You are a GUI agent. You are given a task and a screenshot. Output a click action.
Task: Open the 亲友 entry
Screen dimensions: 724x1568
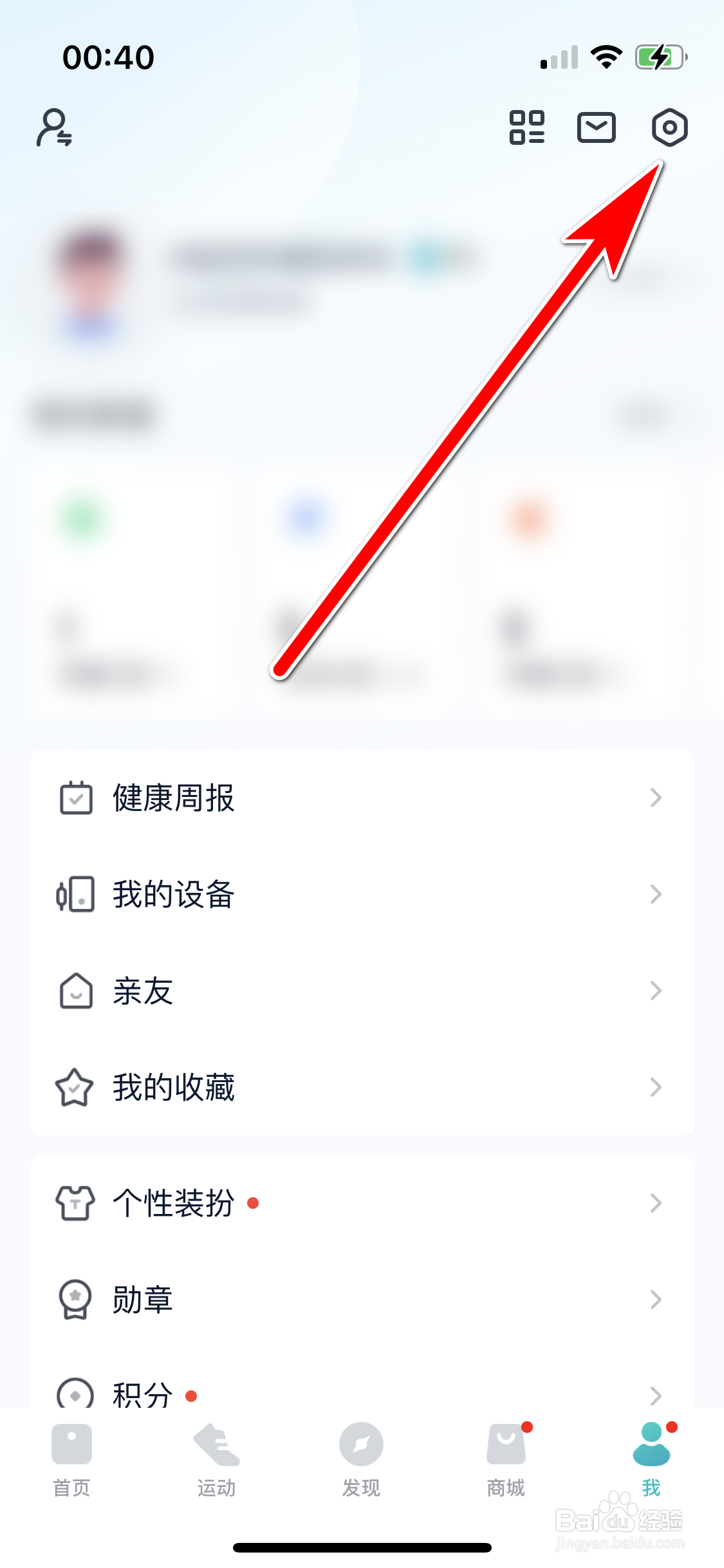pos(143,991)
